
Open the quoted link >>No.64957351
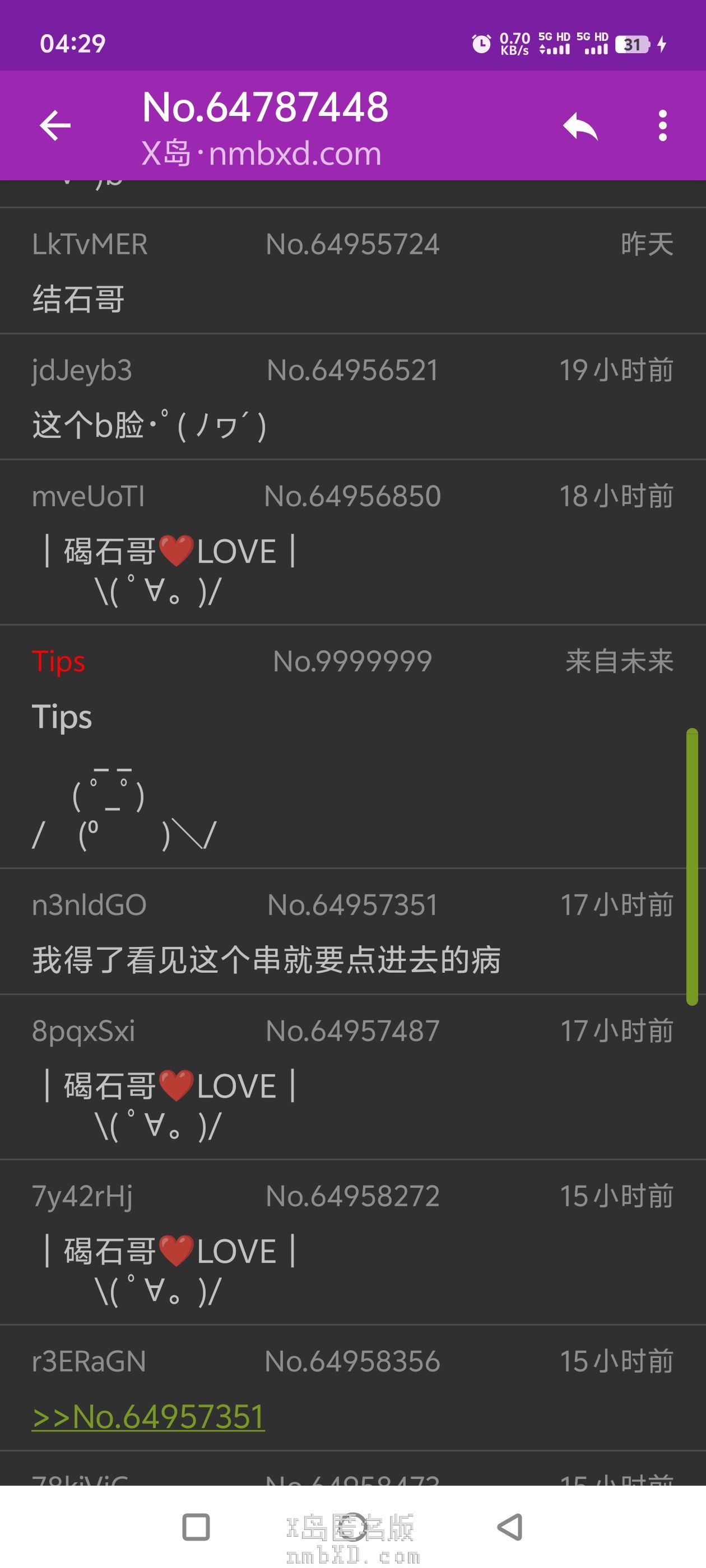tap(148, 1416)
